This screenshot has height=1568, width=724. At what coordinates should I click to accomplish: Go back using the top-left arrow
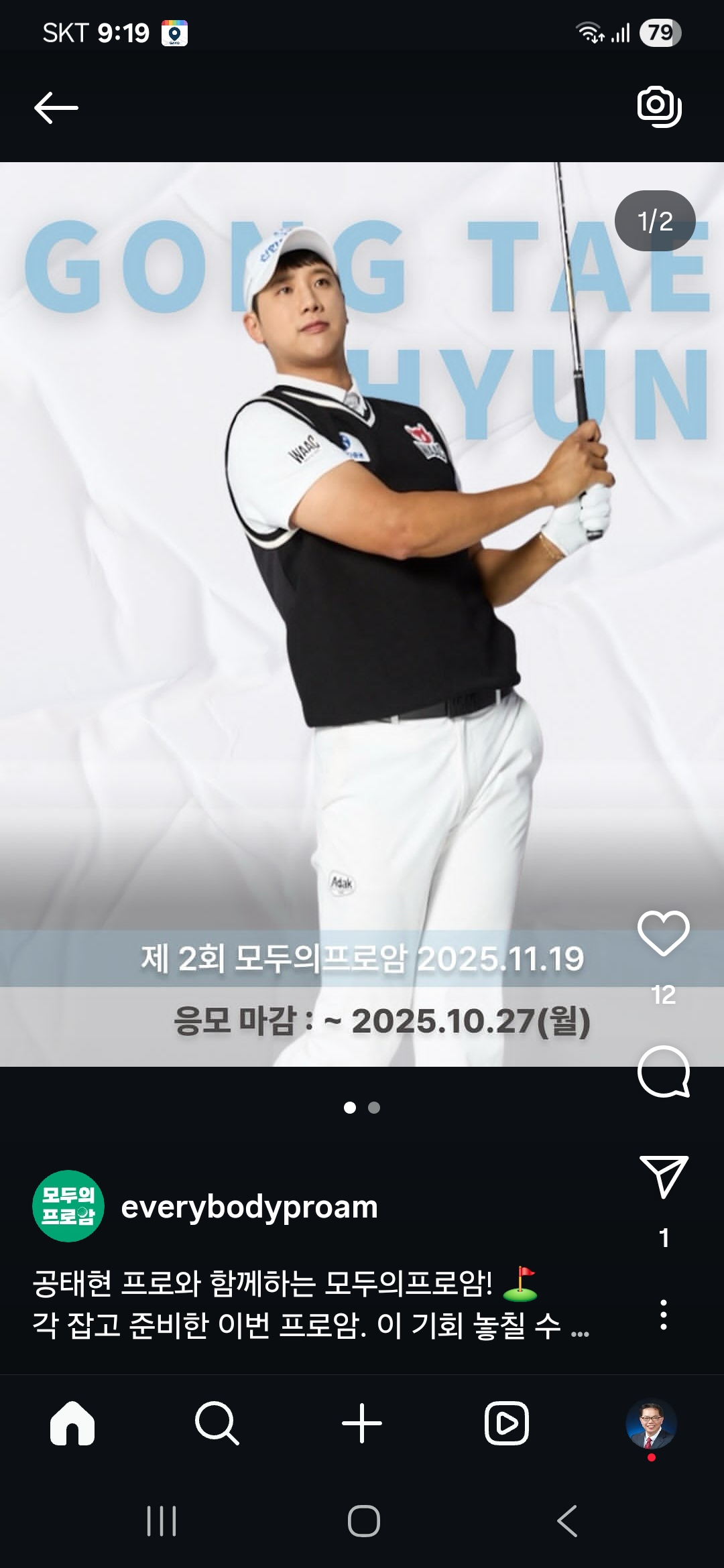56,107
